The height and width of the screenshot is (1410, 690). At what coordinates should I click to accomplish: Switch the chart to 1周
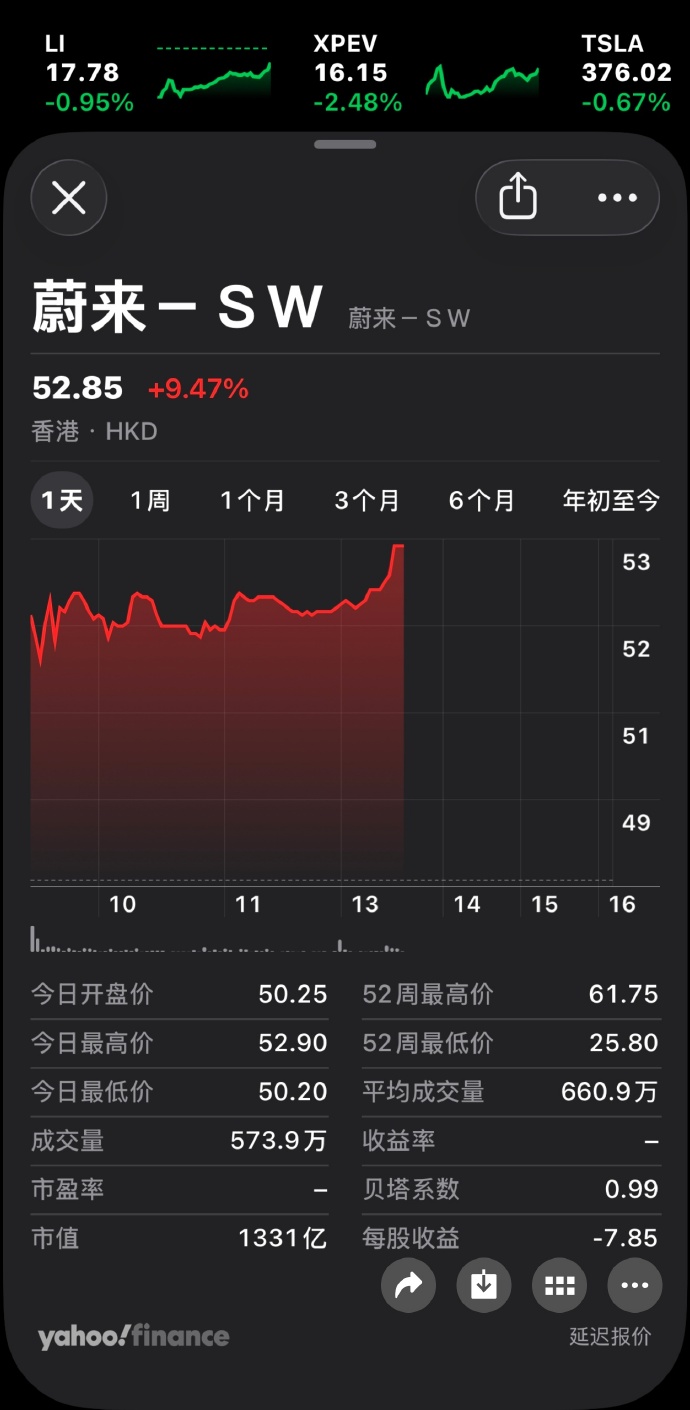pos(150,500)
